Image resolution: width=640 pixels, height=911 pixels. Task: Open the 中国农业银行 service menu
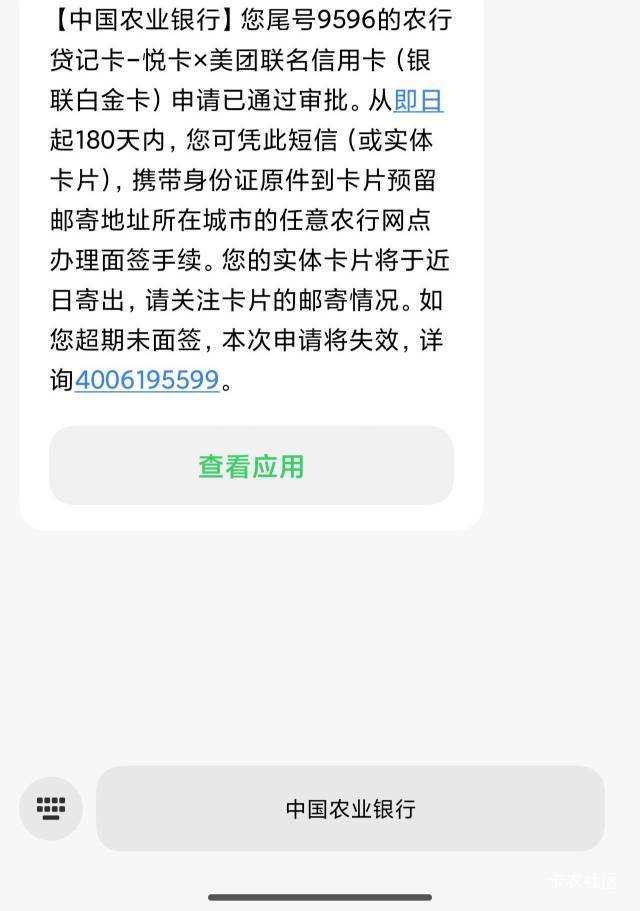tap(350, 809)
